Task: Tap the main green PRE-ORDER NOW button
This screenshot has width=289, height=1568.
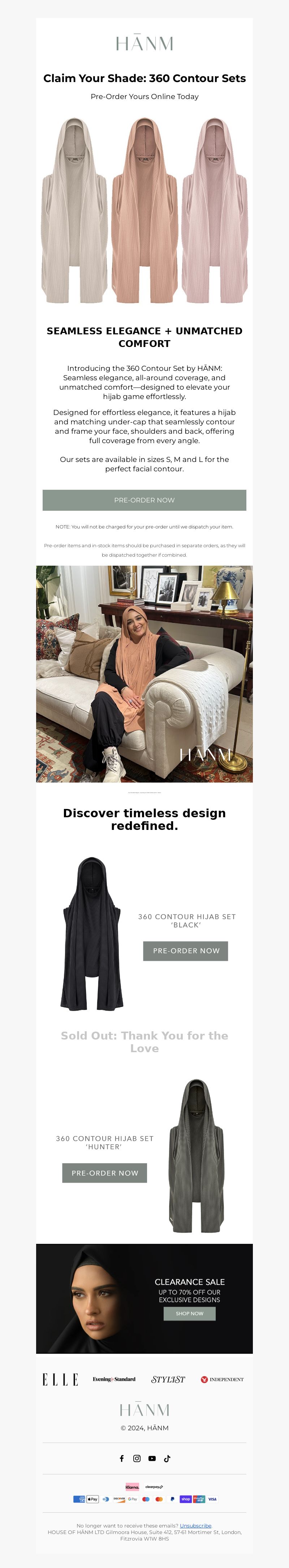Action: point(144,500)
